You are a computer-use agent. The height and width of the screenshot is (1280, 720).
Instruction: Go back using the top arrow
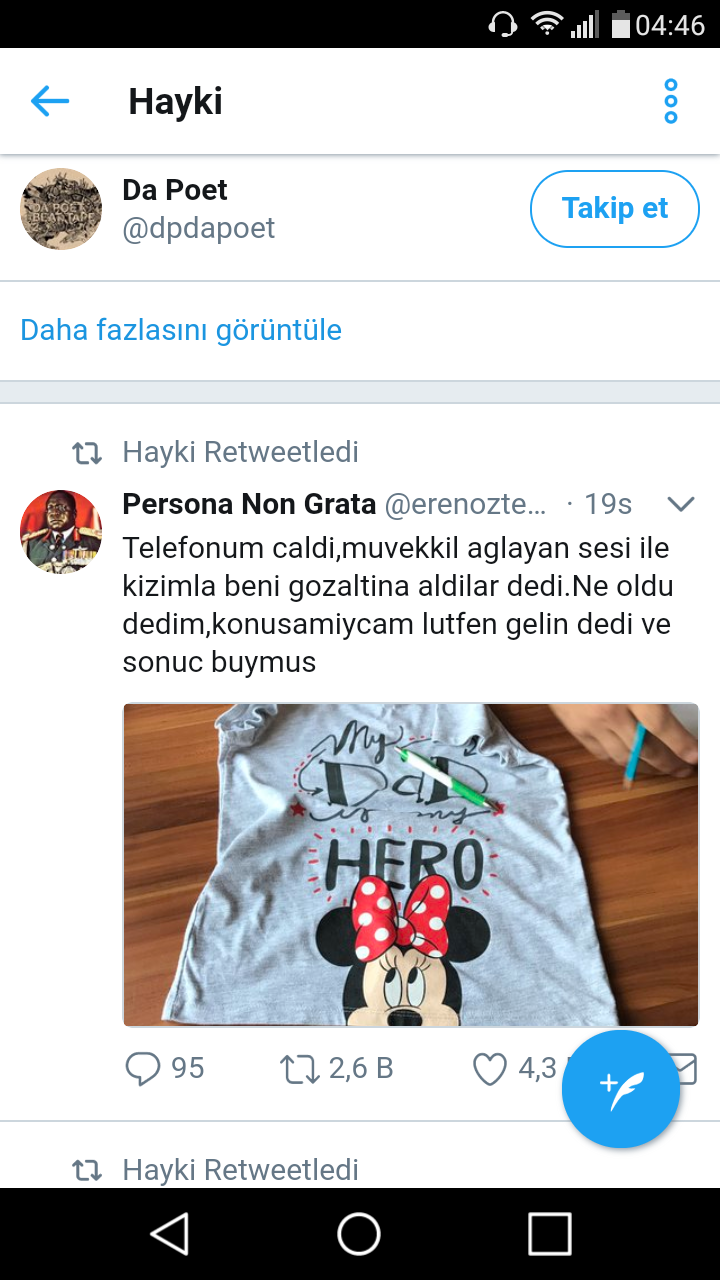[x=49, y=101]
